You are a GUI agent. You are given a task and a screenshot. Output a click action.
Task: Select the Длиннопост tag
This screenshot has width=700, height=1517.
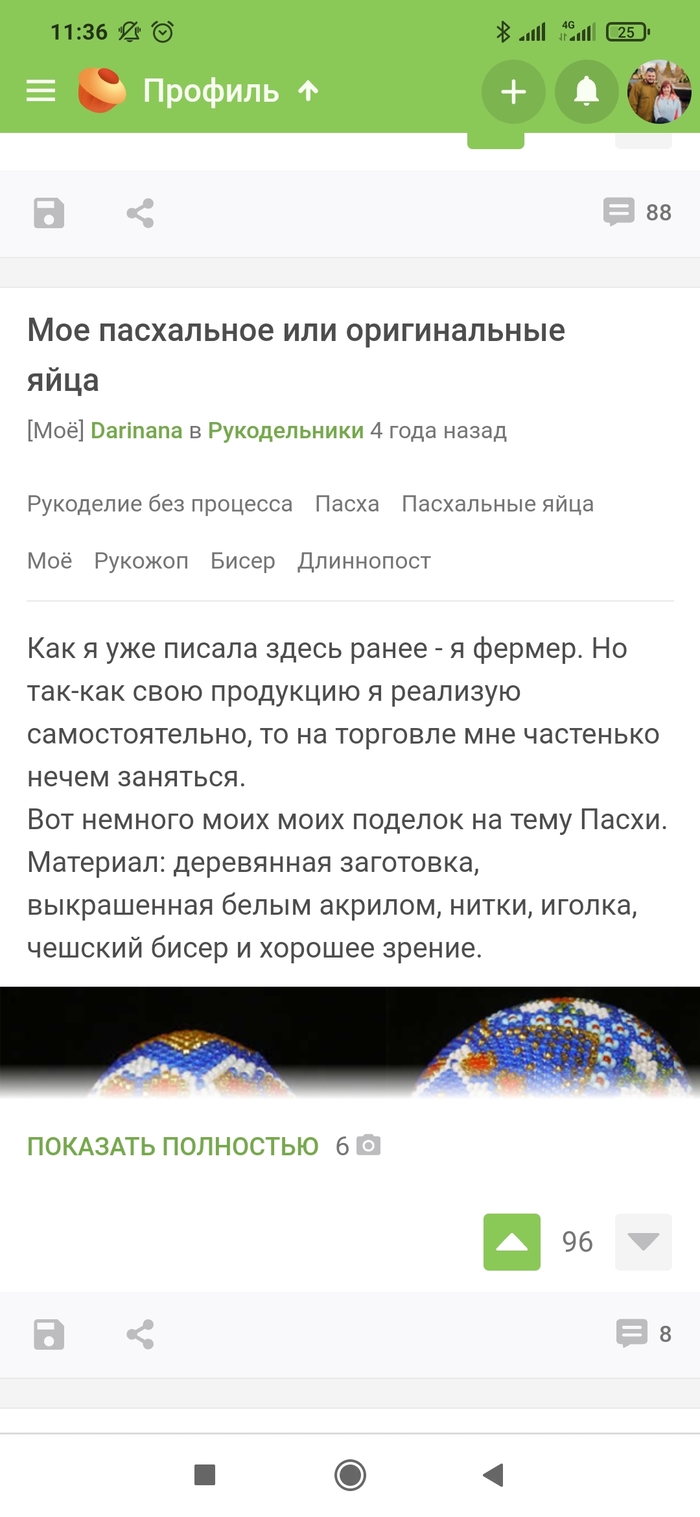click(x=364, y=561)
